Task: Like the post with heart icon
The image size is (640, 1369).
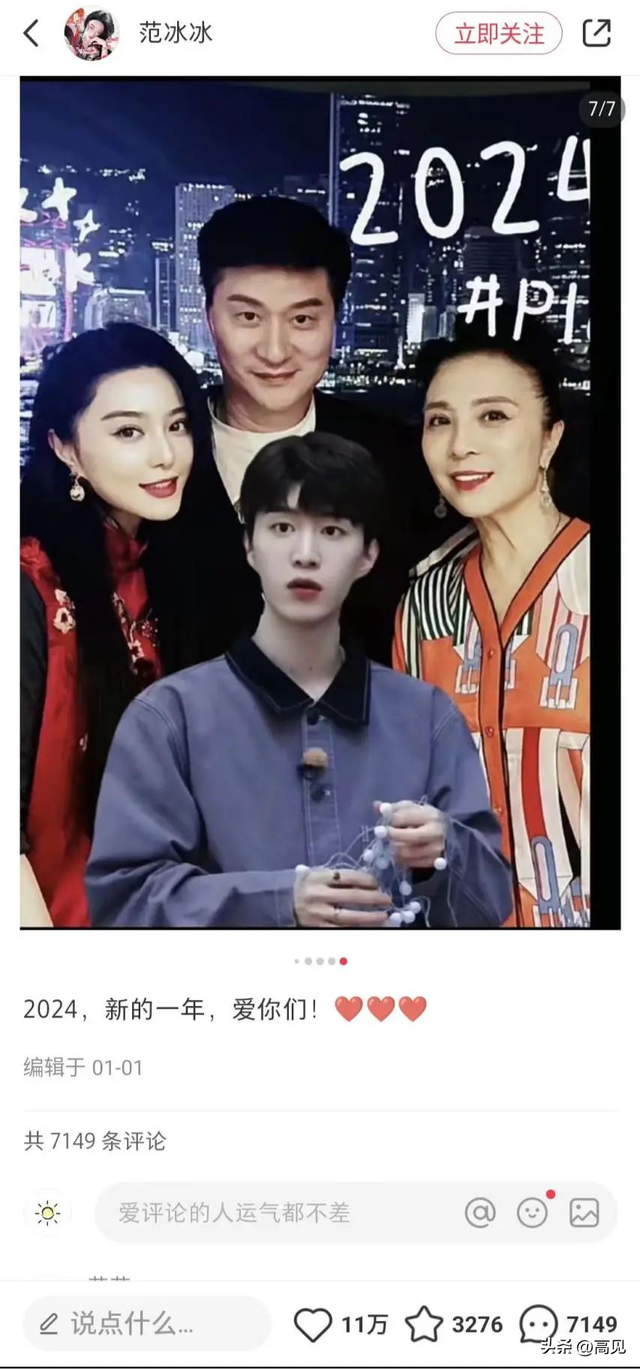Action: [313, 1325]
